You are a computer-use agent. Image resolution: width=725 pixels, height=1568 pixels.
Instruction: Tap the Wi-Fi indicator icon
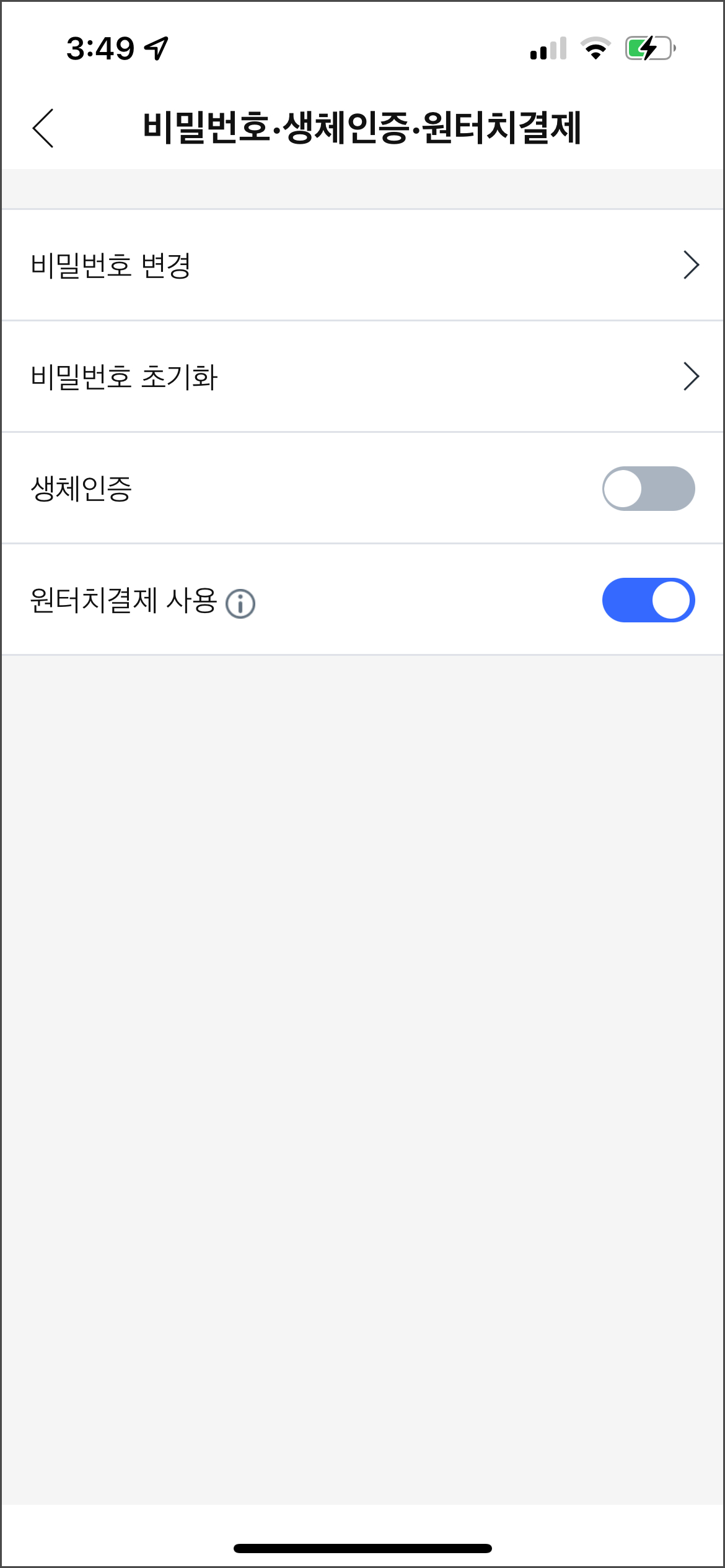tap(596, 48)
